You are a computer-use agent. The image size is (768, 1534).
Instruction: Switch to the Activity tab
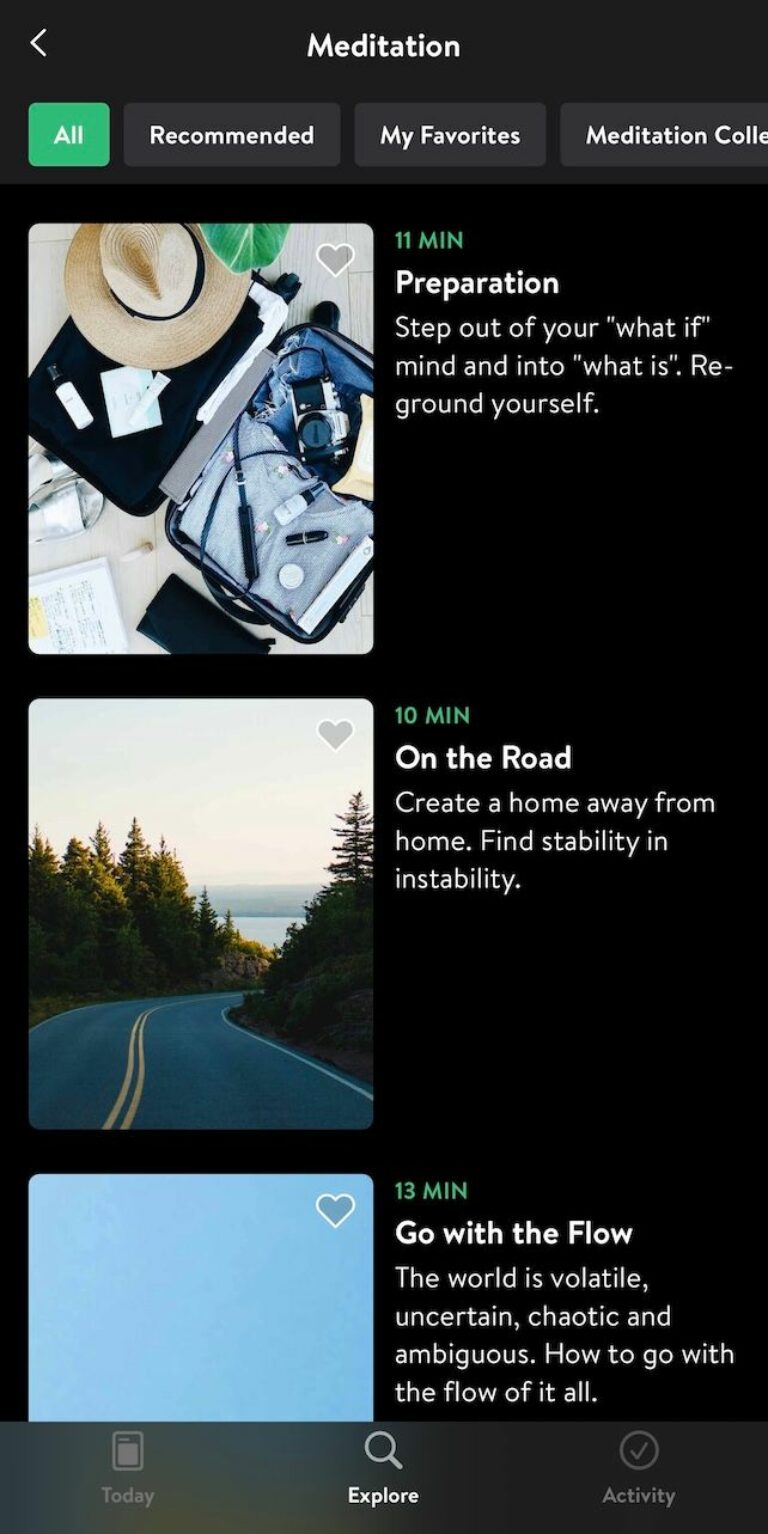(638, 1468)
